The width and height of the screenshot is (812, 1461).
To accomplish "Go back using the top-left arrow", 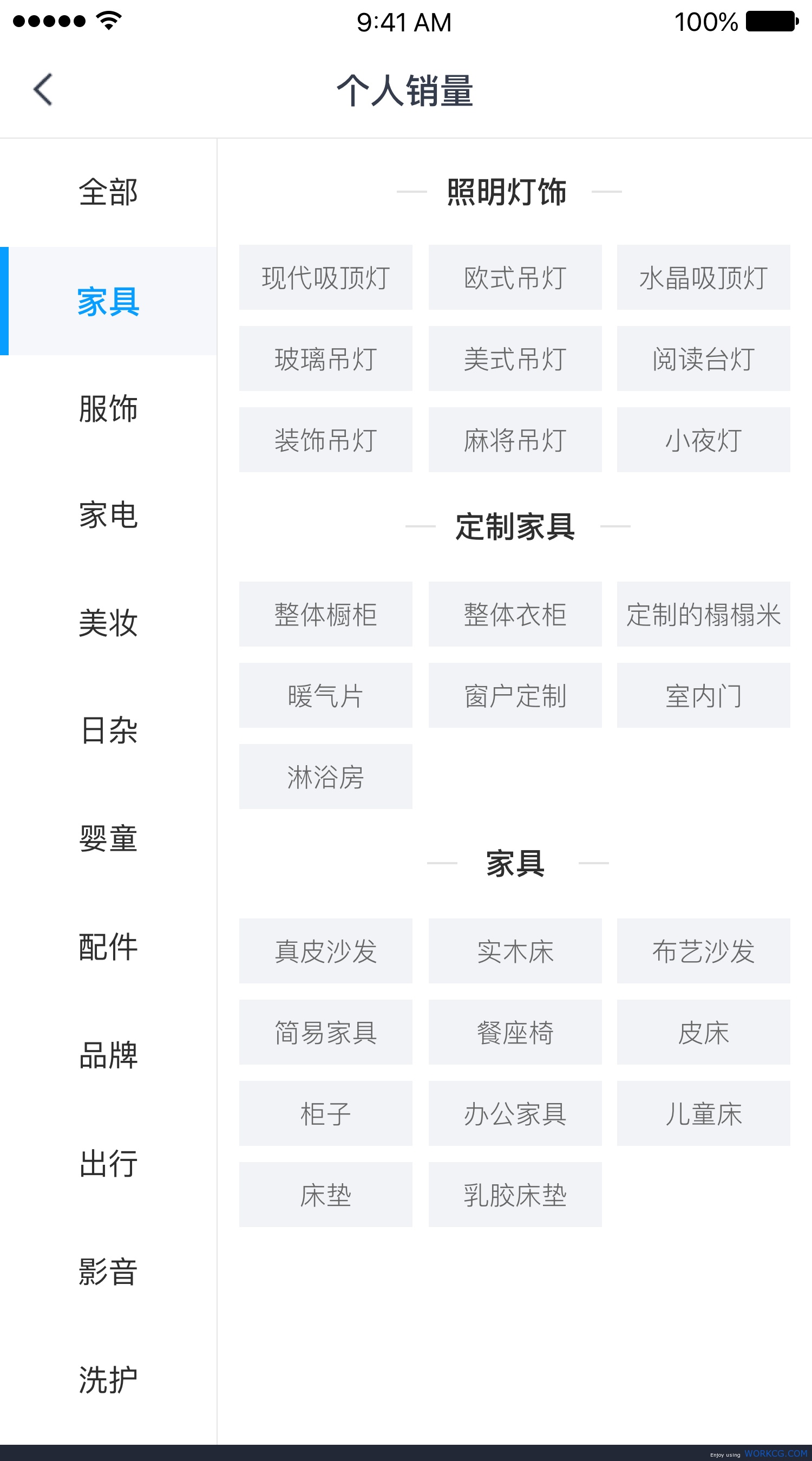I will (43, 89).
